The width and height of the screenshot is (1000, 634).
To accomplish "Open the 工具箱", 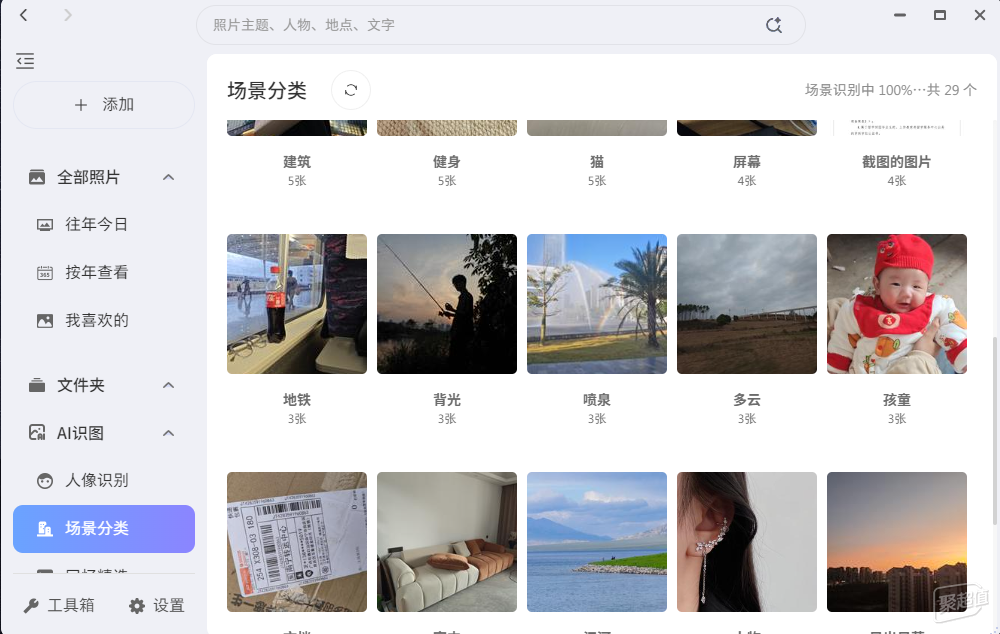I will click(x=60, y=605).
